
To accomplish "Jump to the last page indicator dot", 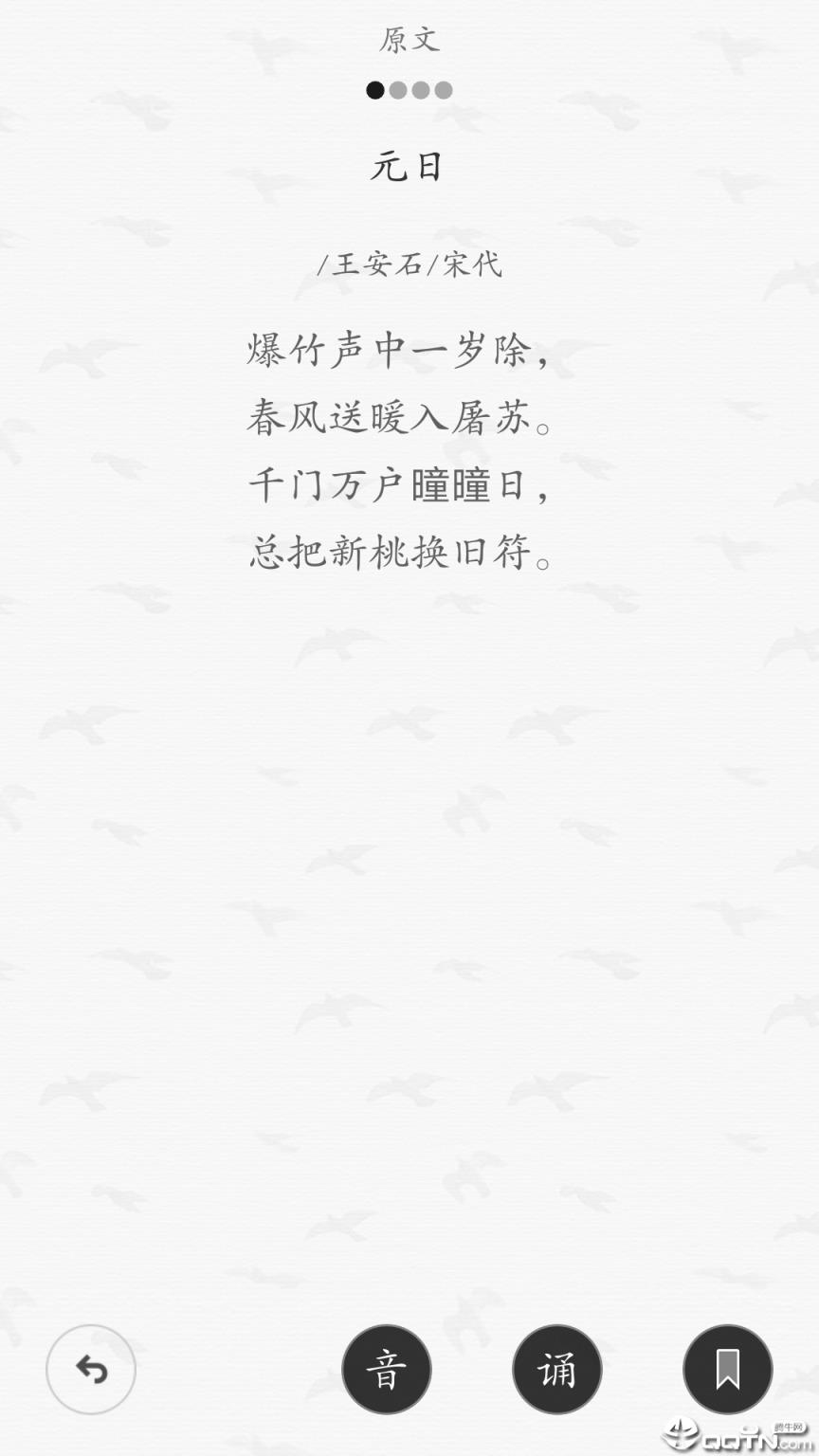I will [x=444, y=90].
